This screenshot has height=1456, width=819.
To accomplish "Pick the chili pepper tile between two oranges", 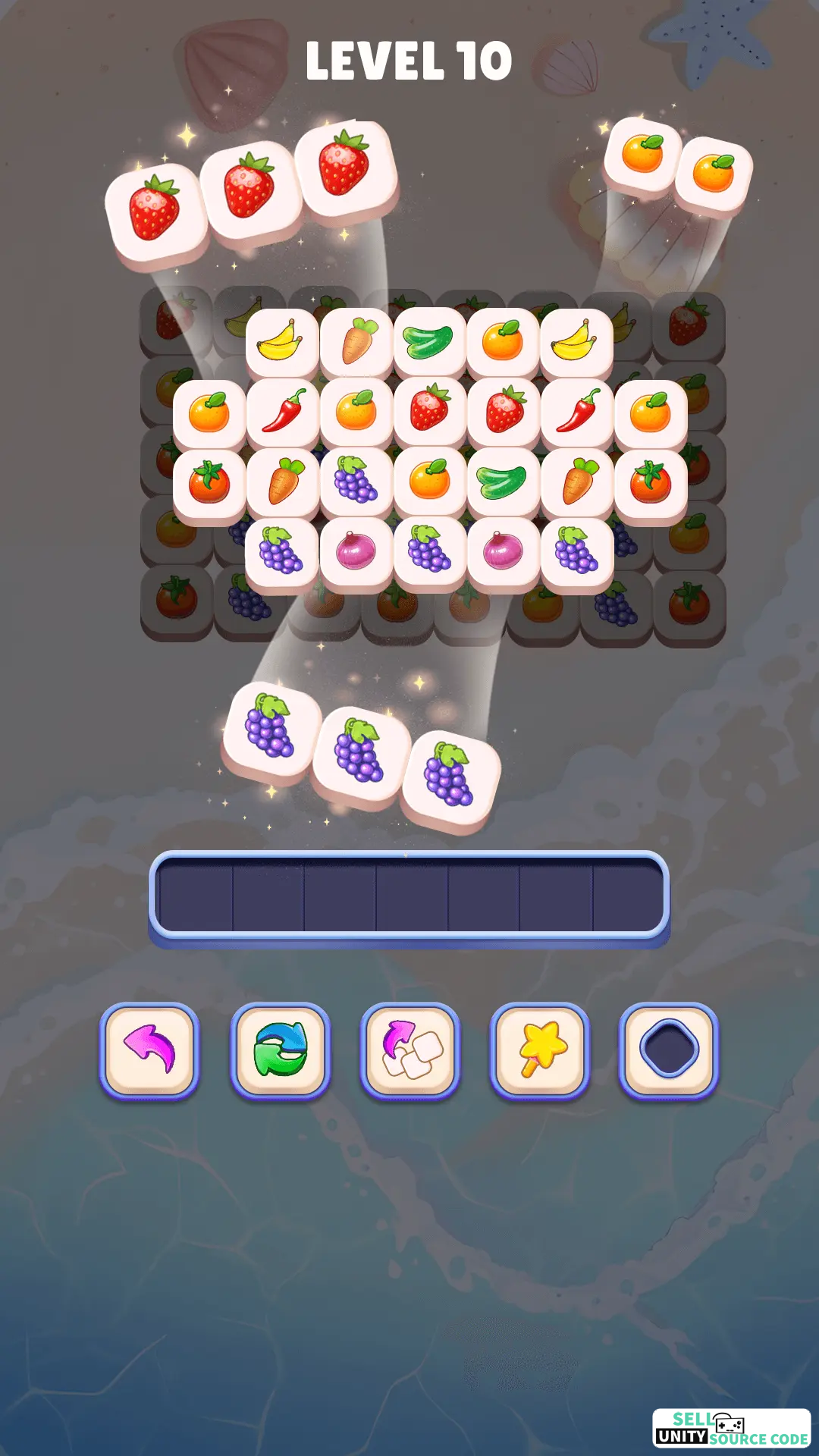I will (x=283, y=413).
